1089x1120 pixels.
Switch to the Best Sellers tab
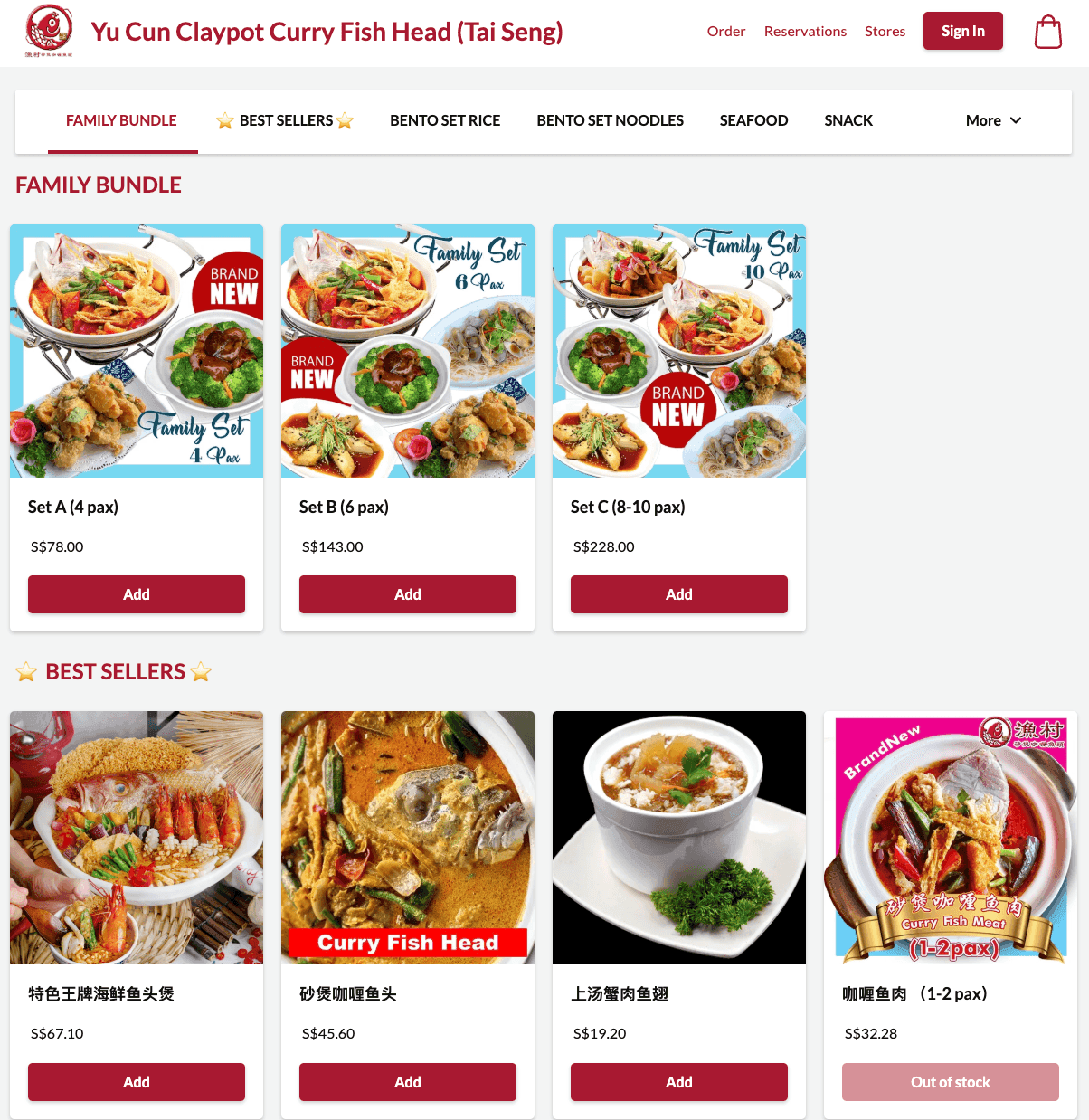(x=285, y=120)
